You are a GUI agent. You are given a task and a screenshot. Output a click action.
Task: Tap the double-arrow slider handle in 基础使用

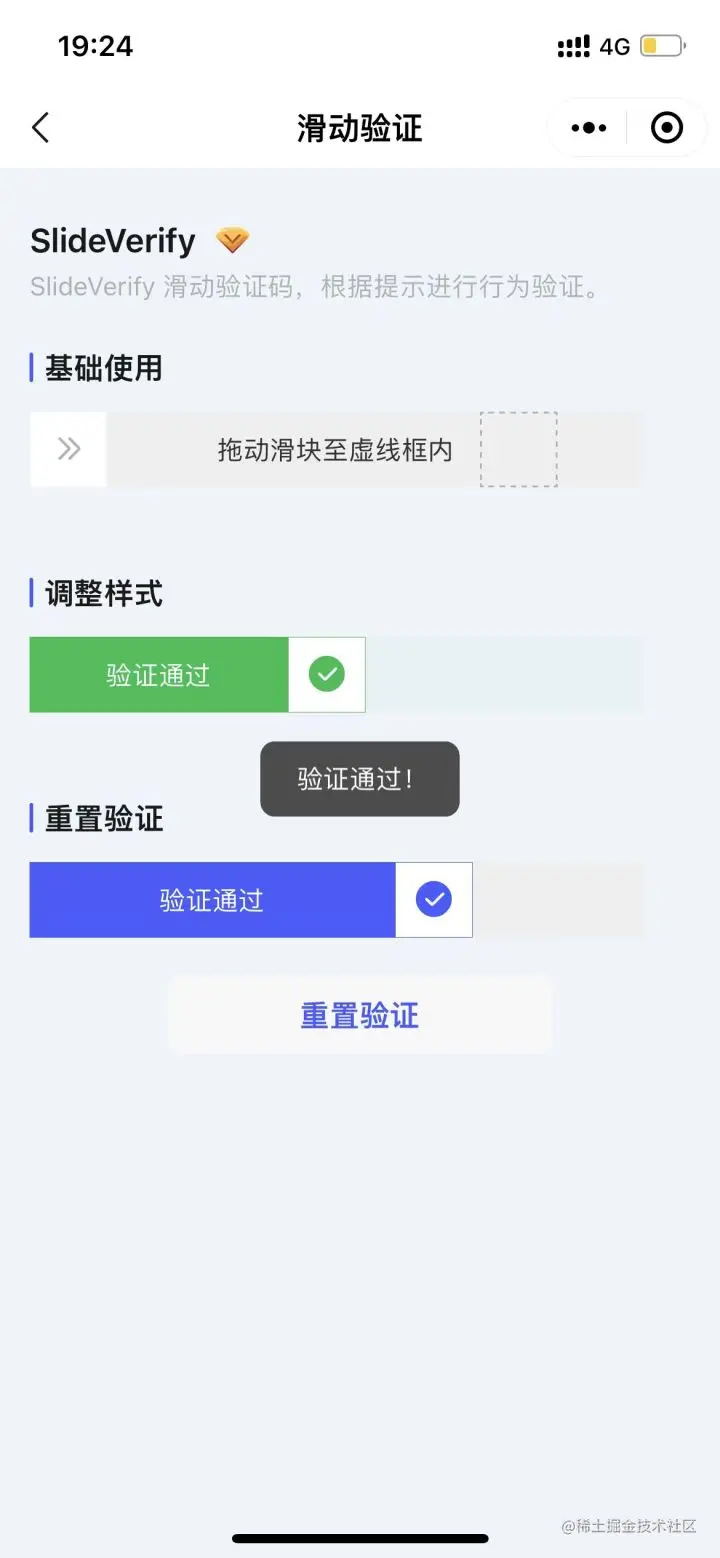(x=68, y=449)
